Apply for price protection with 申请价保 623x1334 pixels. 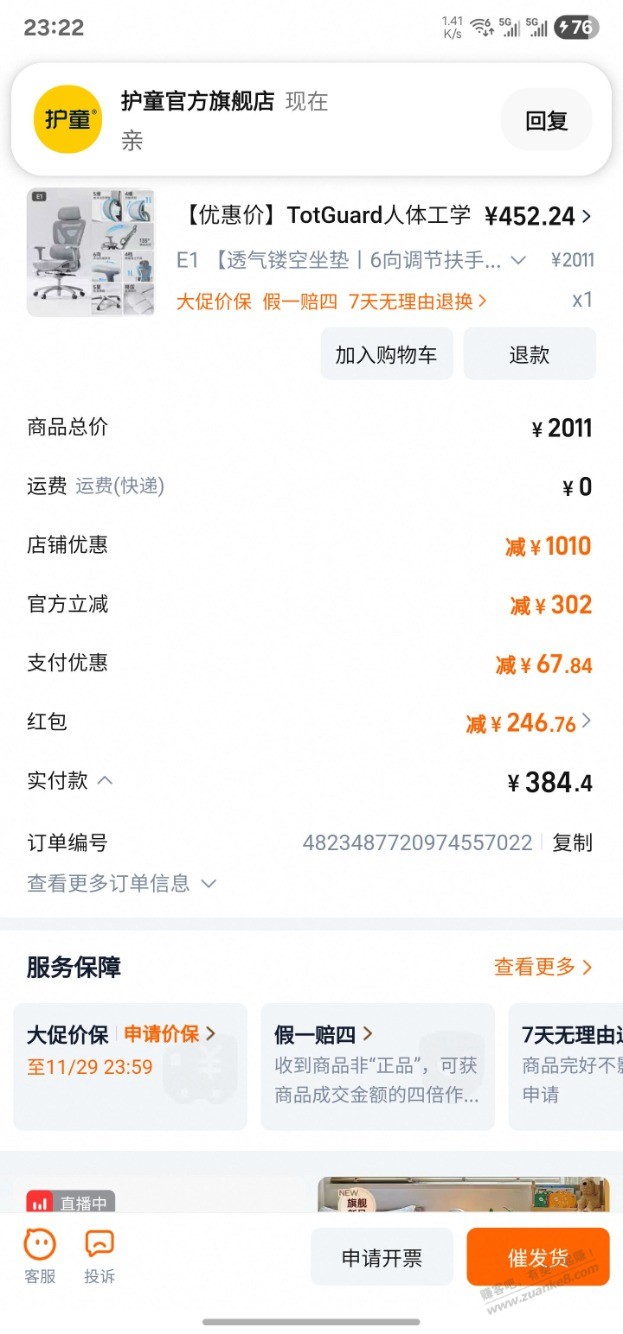(x=169, y=1034)
